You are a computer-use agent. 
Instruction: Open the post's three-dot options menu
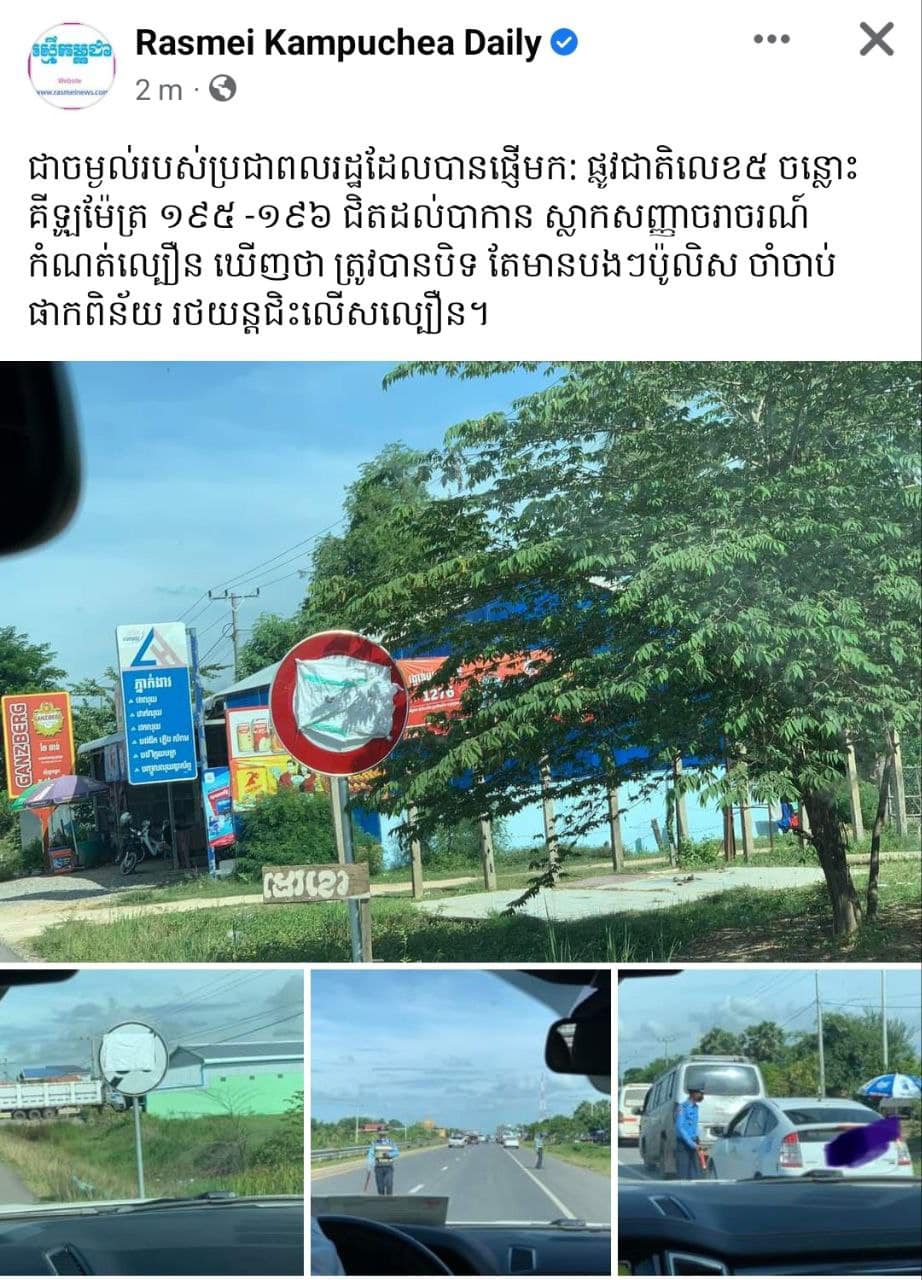771,40
